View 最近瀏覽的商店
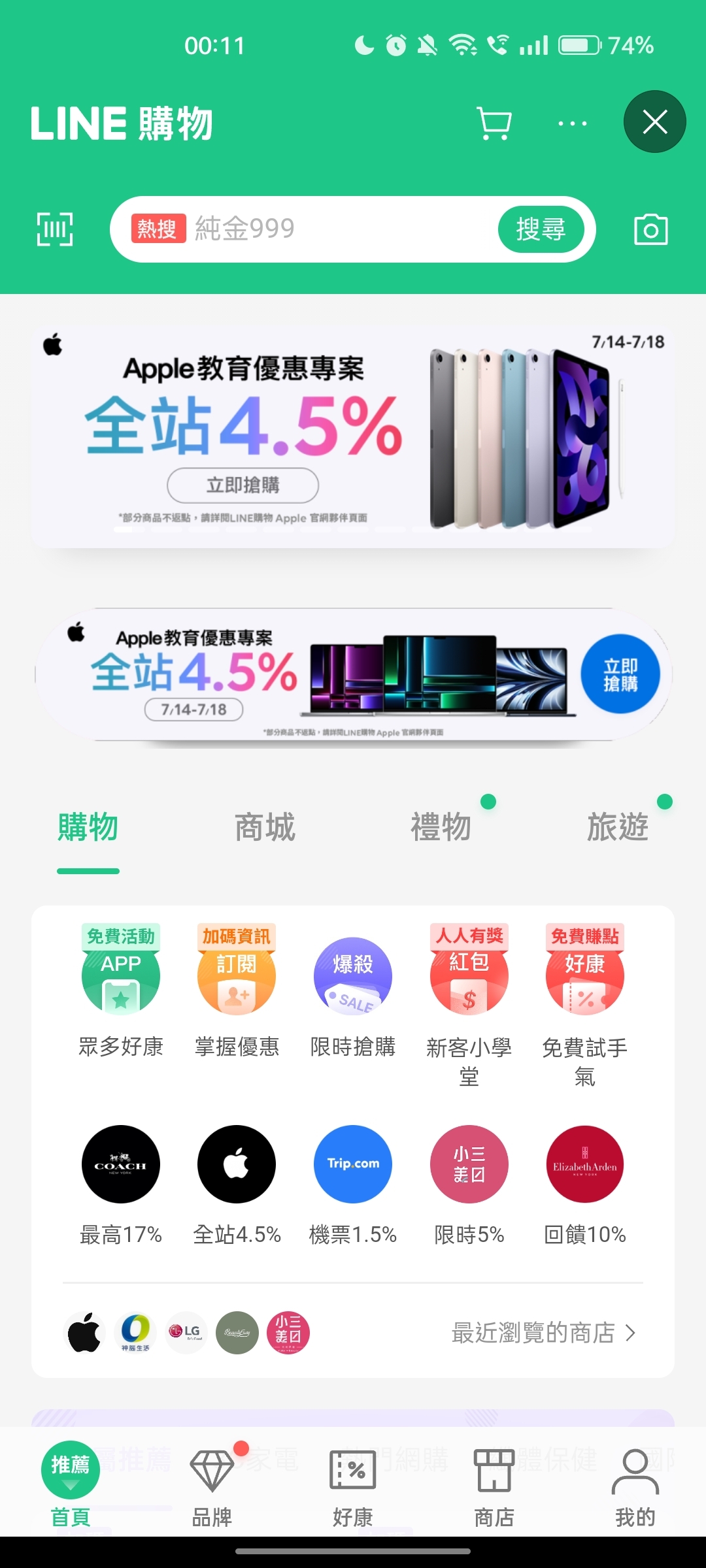Image resolution: width=706 pixels, height=1568 pixels. (543, 1333)
